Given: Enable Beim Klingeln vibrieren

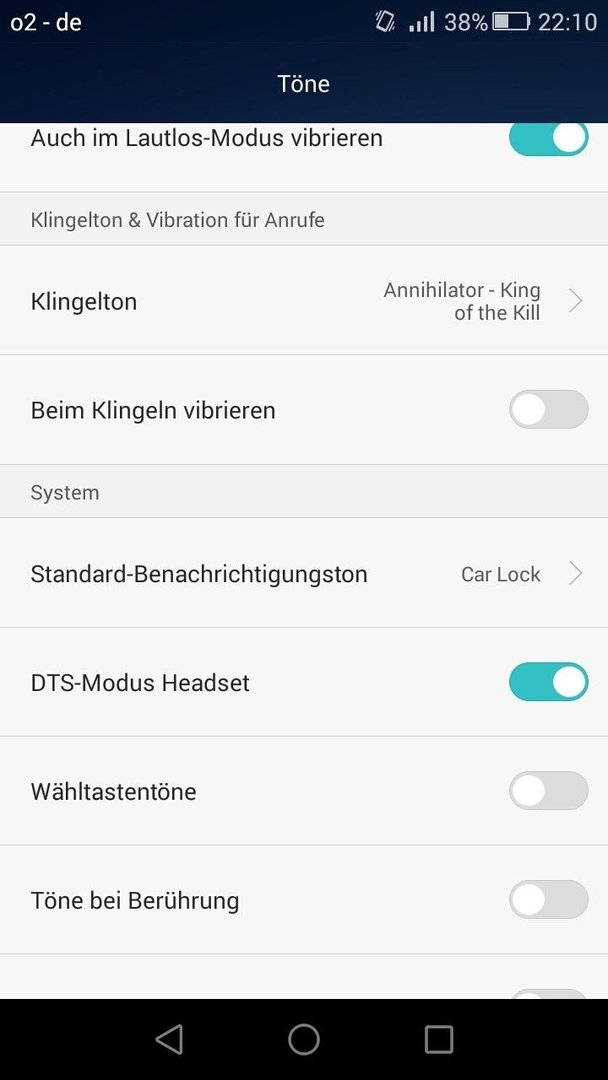Looking at the screenshot, I should click(548, 410).
